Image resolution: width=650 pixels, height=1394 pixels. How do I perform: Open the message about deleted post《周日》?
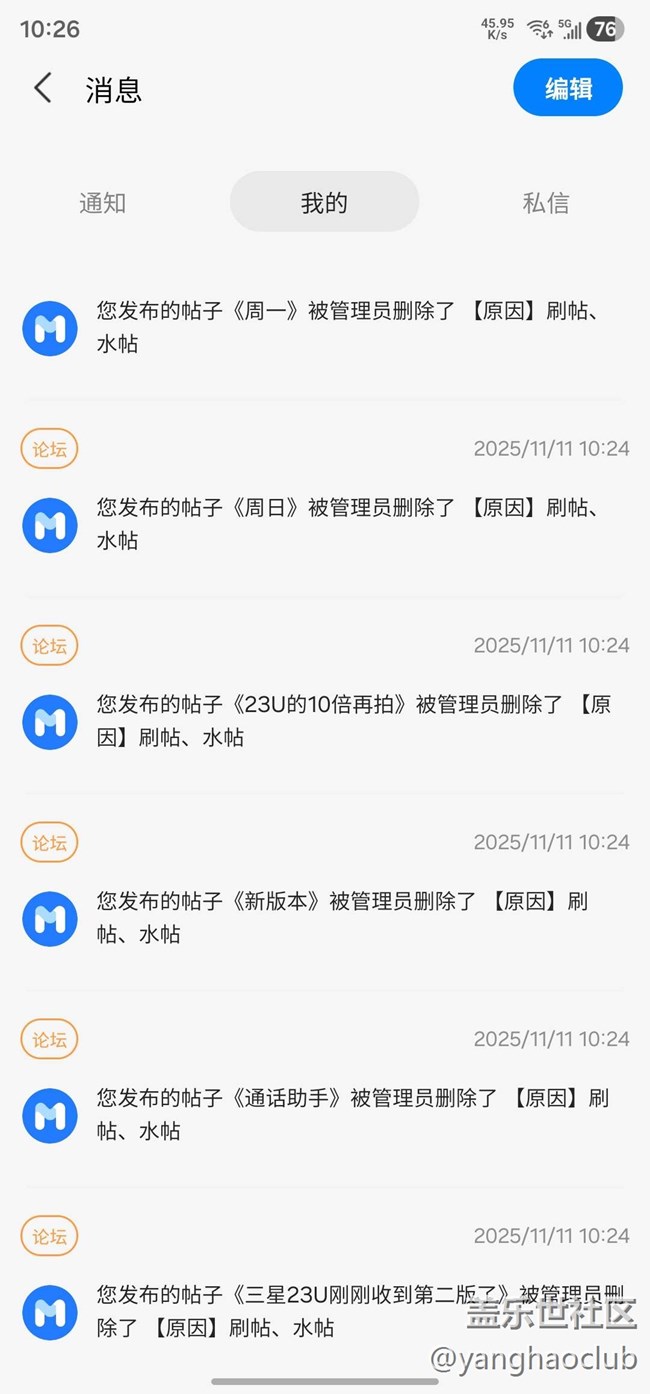point(350,524)
